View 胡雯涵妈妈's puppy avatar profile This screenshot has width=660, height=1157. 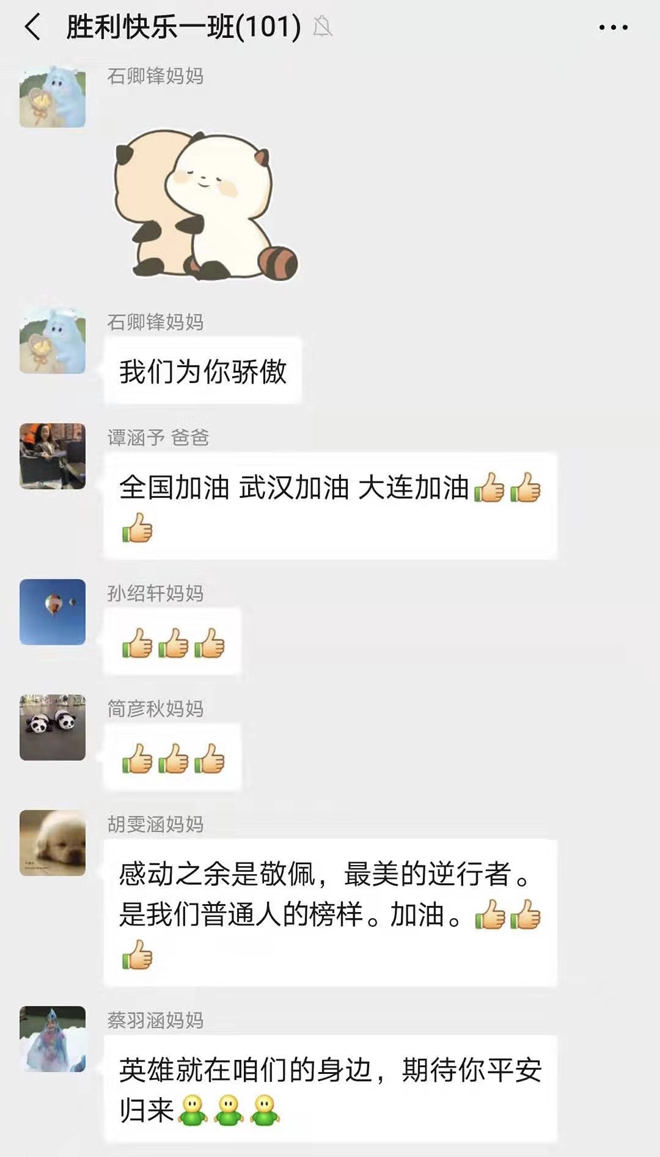tap(52, 843)
